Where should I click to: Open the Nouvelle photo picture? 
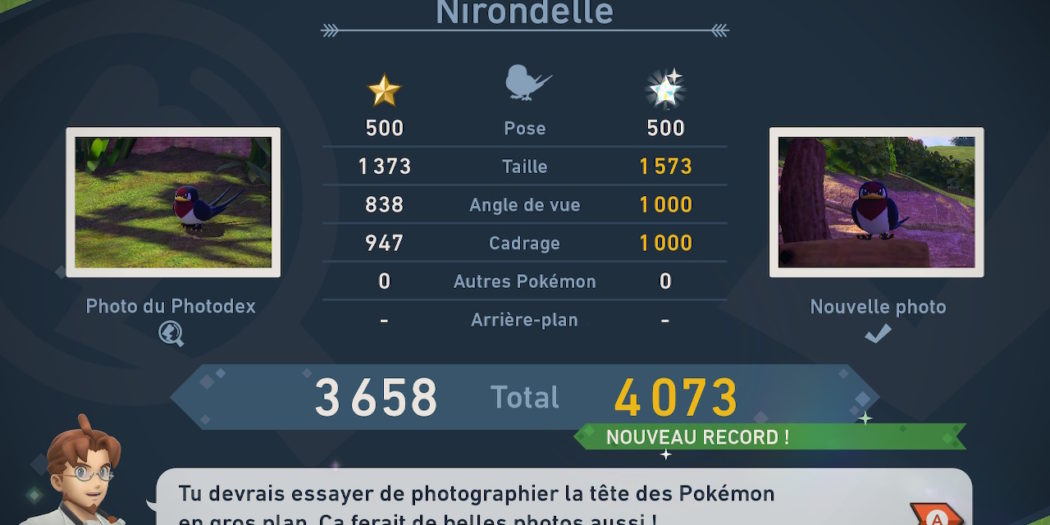[876, 202]
